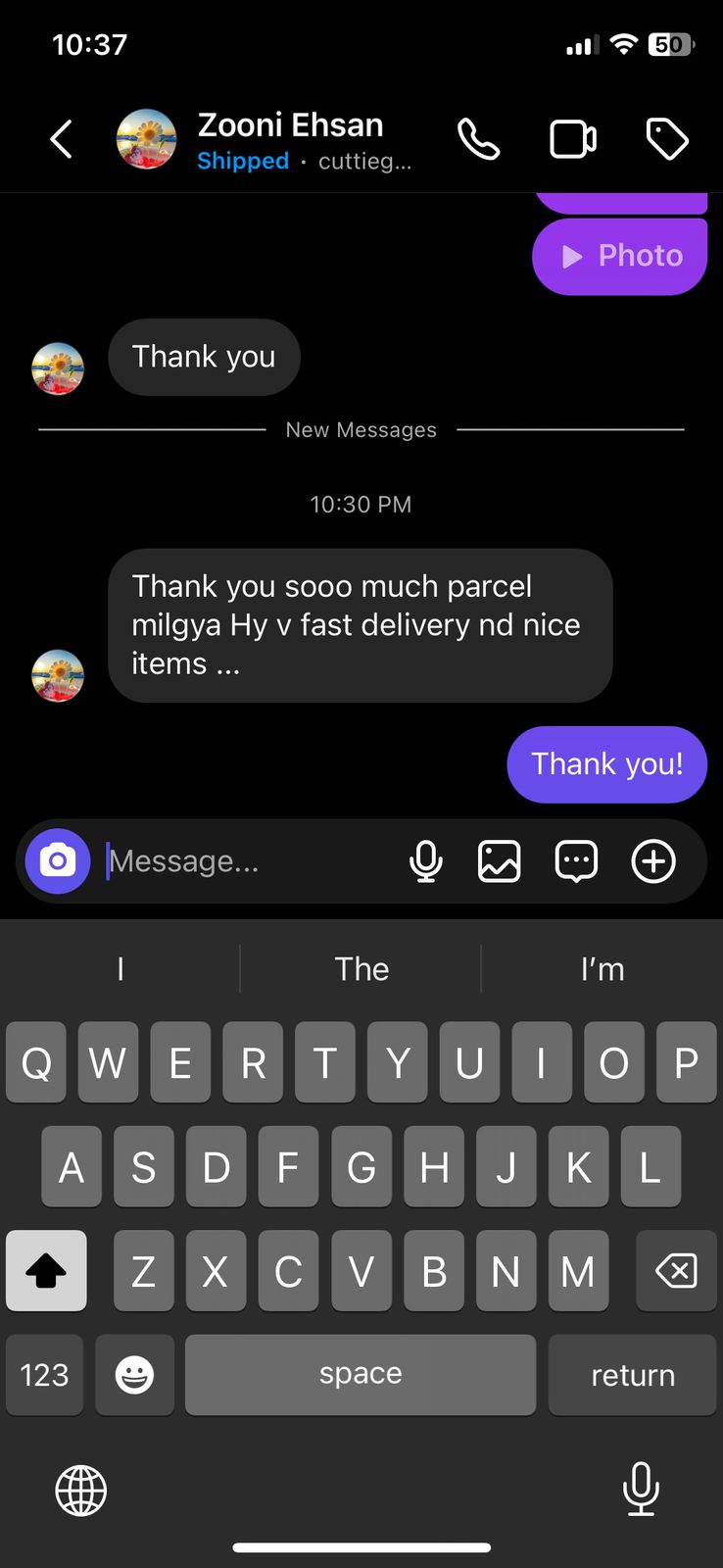The height and width of the screenshot is (1568, 723).
Task: Open Zooni Ehsan's profile from the header
Action: click(x=290, y=125)
